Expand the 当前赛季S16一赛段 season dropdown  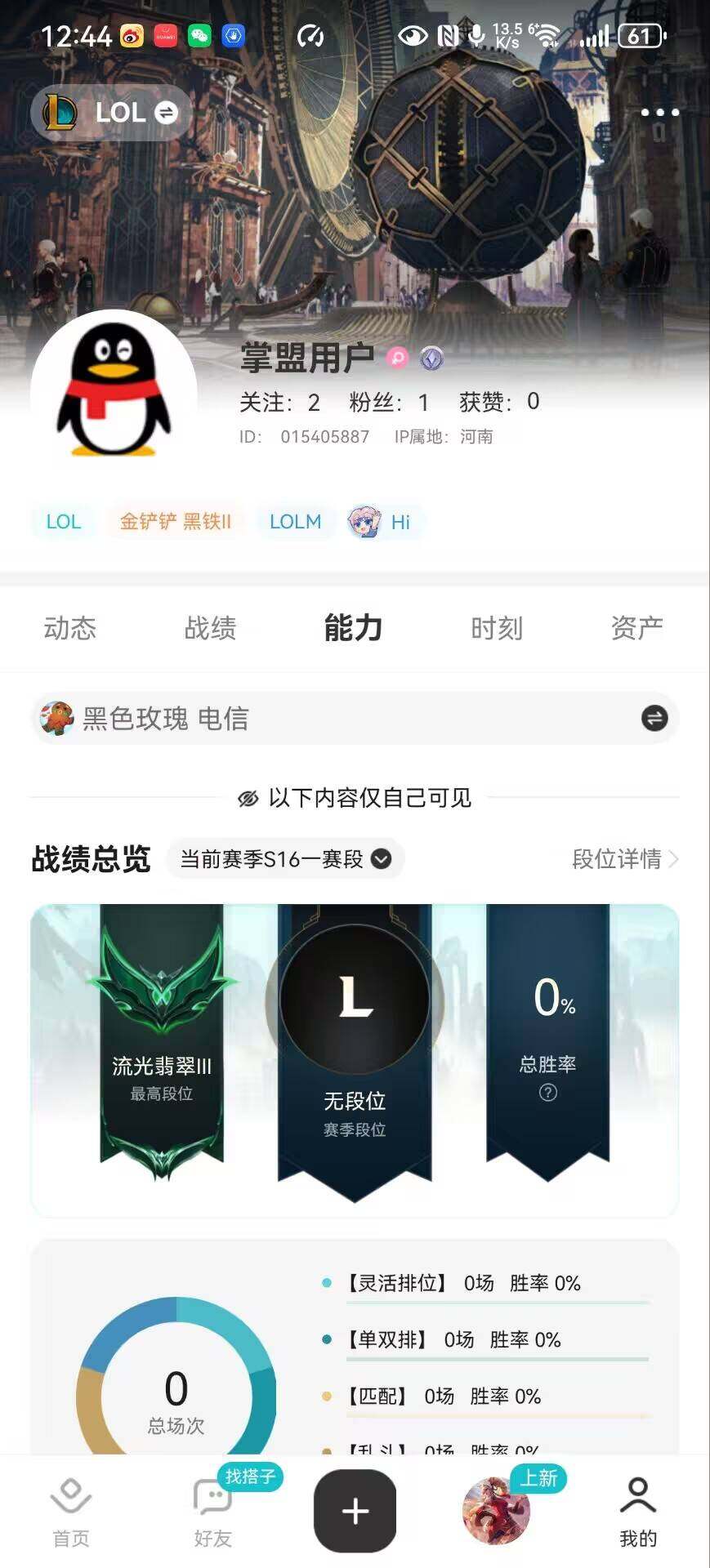[285, 859]
